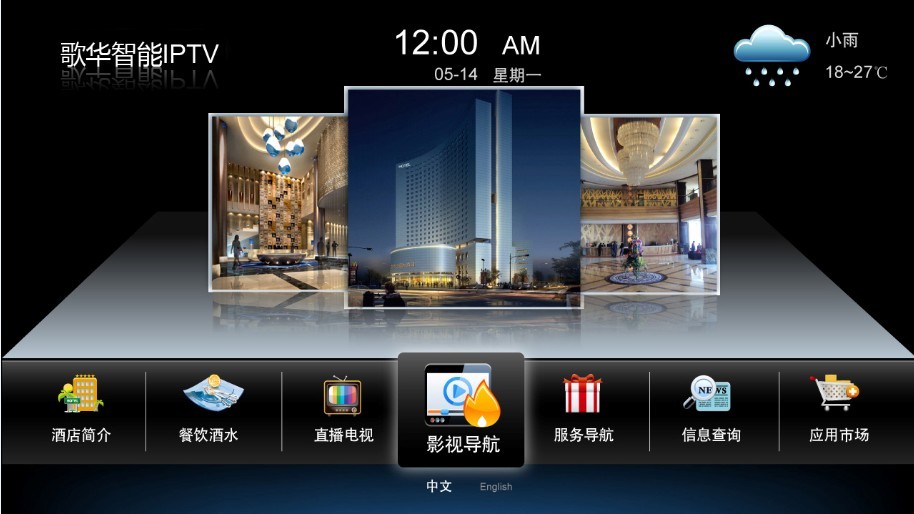Image resolution: width=914 pixels, height=514 pixels.
Task: Switch language to 中文
Action: [x=439, y=487]
